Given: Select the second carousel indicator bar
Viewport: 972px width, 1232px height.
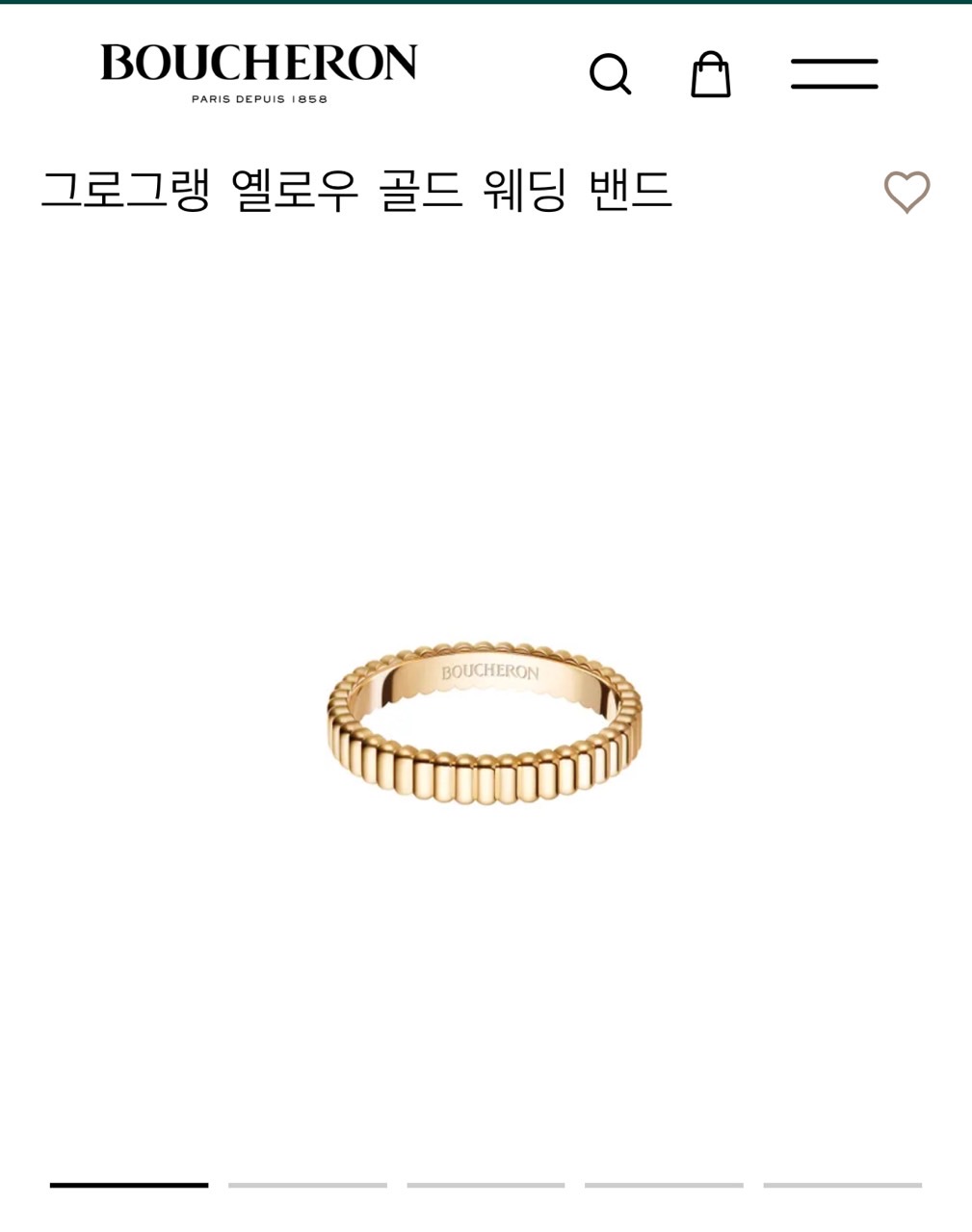Looking at the screenshot, I should (306, 1184).
